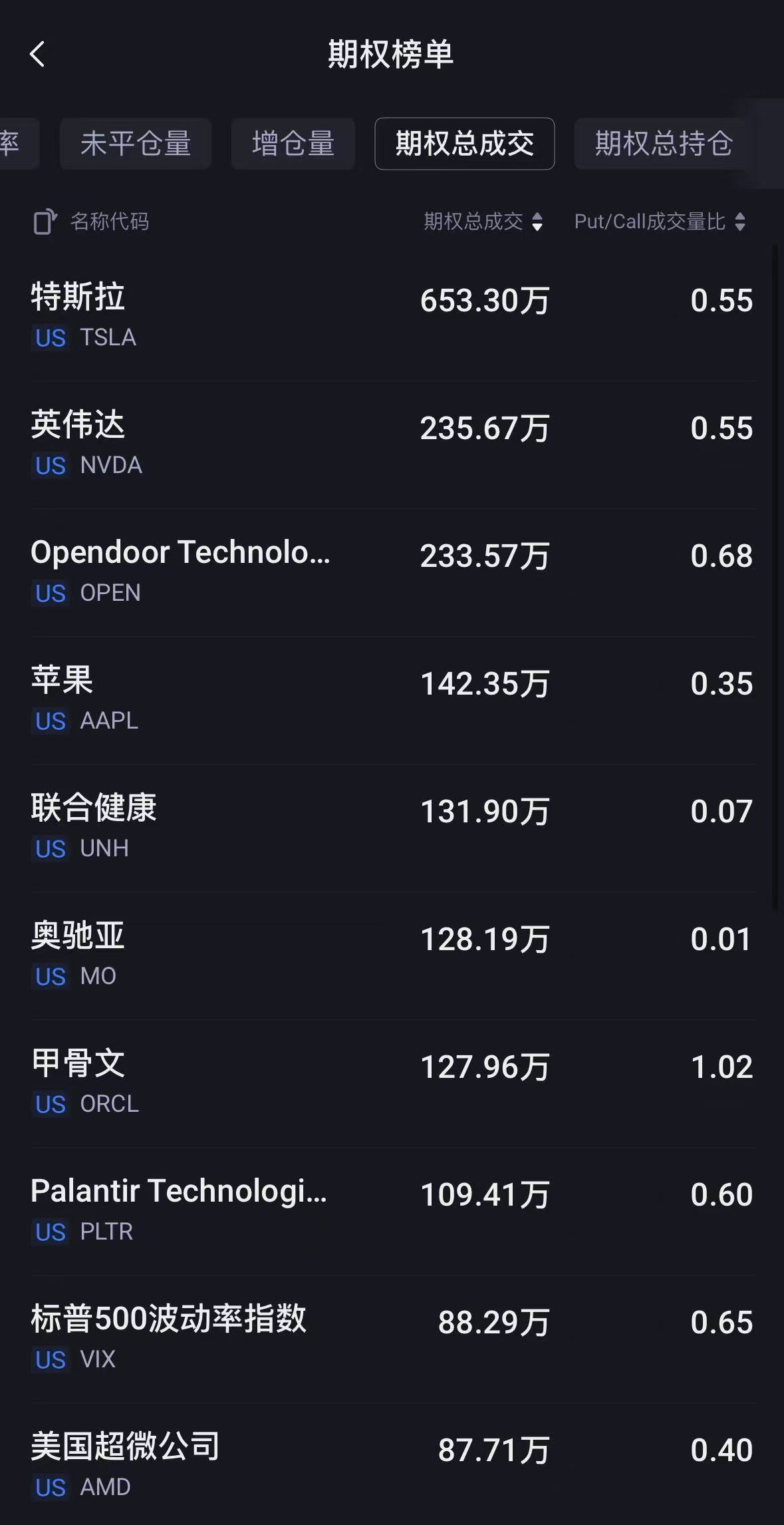Viewport: 784px width, 1525px height.
Task: Open the 苹果 AAPL row
Action: 392,699
